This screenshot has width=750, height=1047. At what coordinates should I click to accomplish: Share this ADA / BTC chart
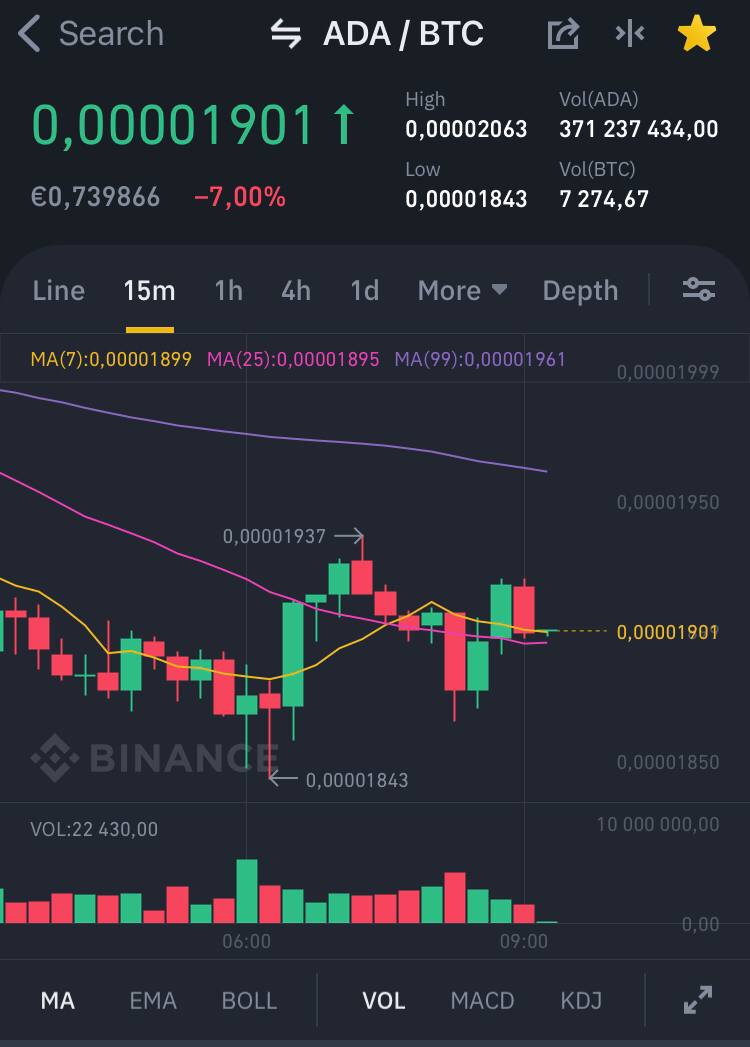click(563, 34)
